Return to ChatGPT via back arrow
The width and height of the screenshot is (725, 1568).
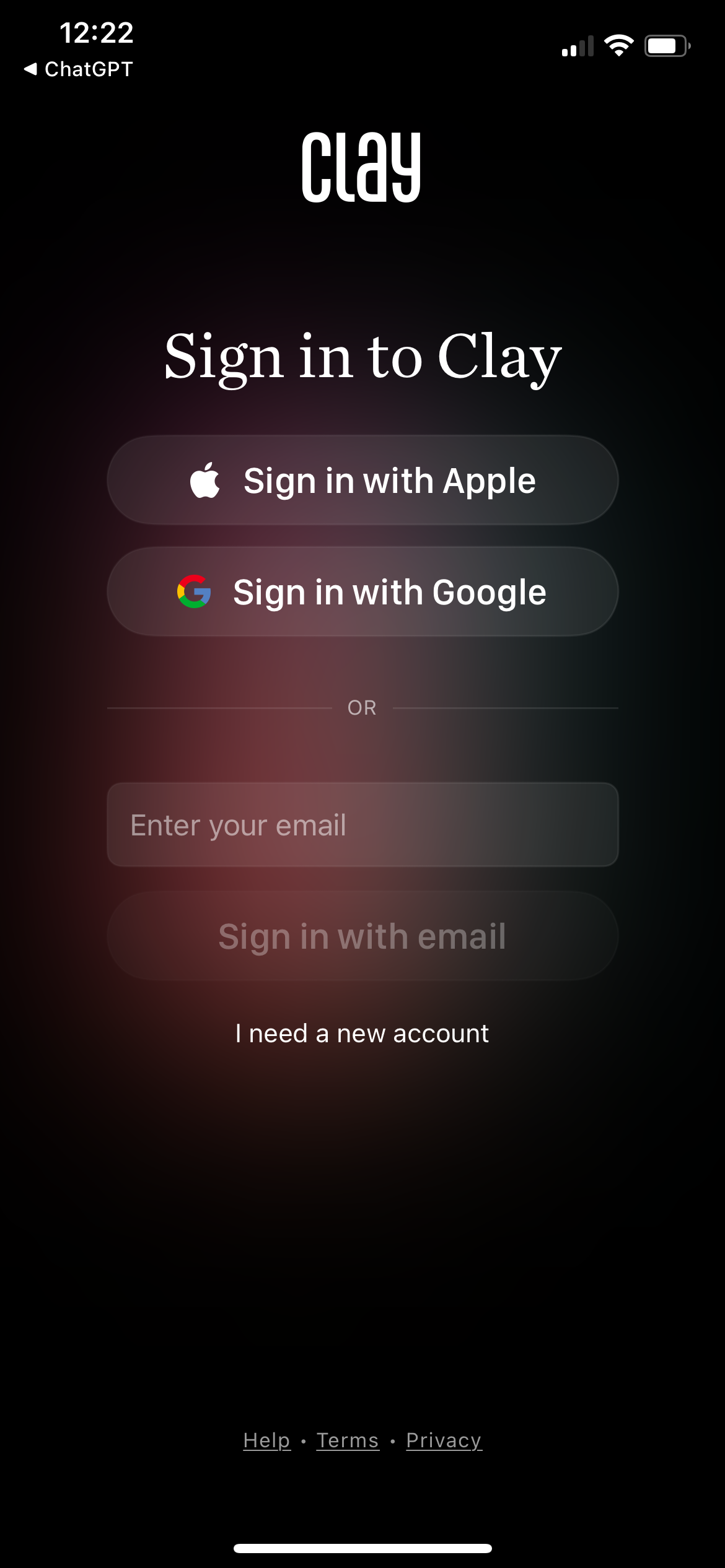click(x=77, y=69)
